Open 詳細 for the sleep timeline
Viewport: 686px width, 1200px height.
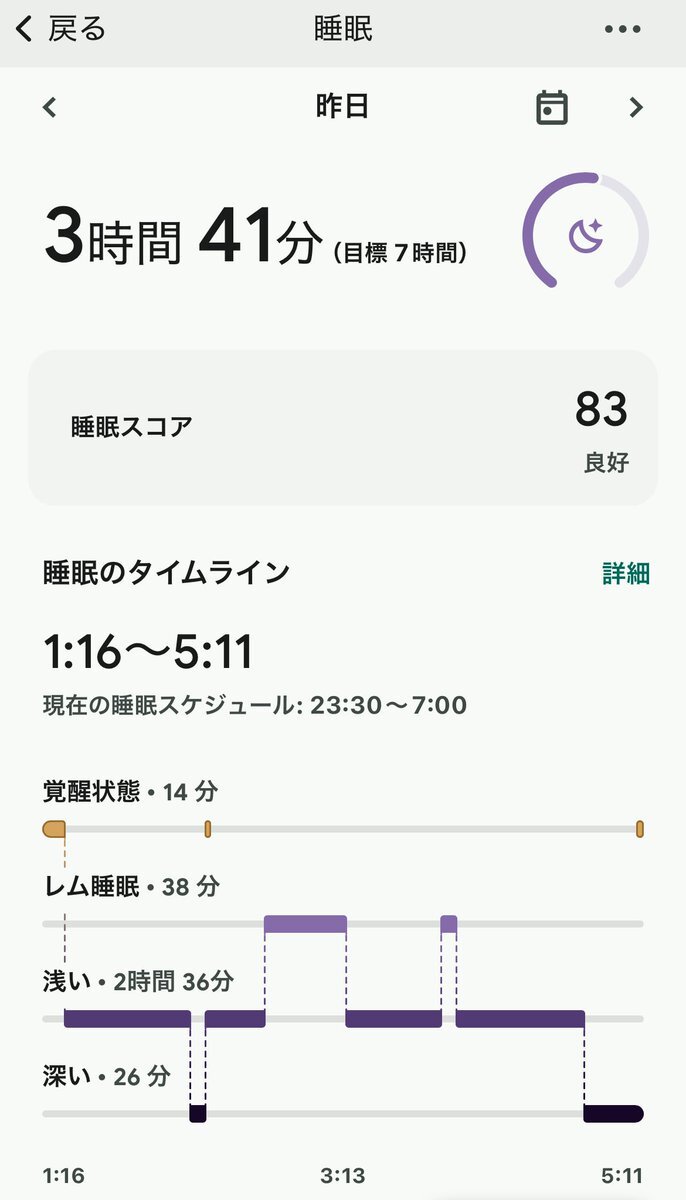click(626, 573)
